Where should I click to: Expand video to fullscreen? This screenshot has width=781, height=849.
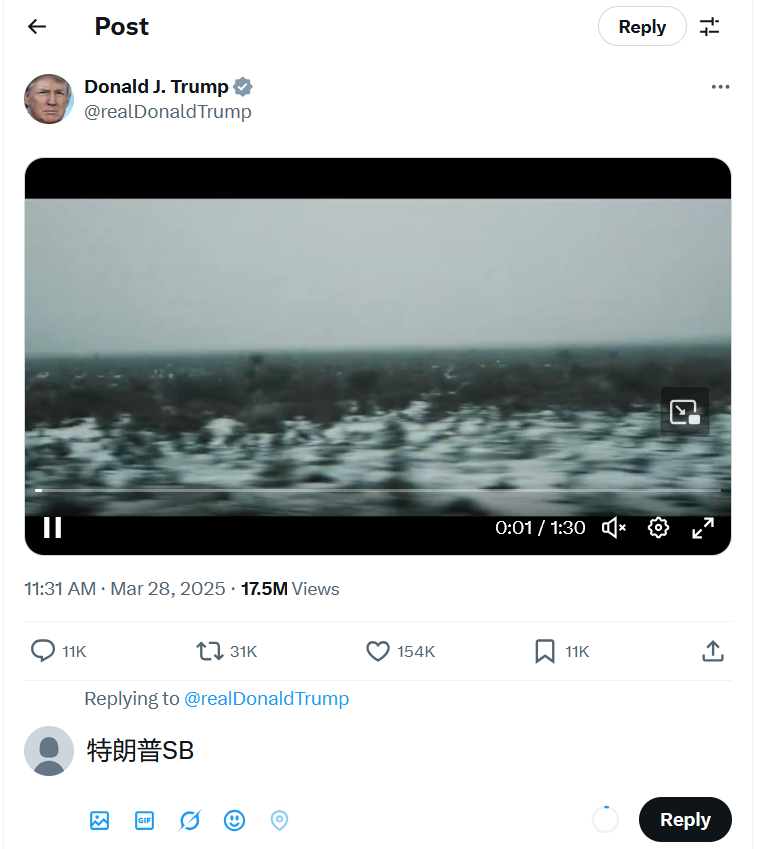coord(703,527)
